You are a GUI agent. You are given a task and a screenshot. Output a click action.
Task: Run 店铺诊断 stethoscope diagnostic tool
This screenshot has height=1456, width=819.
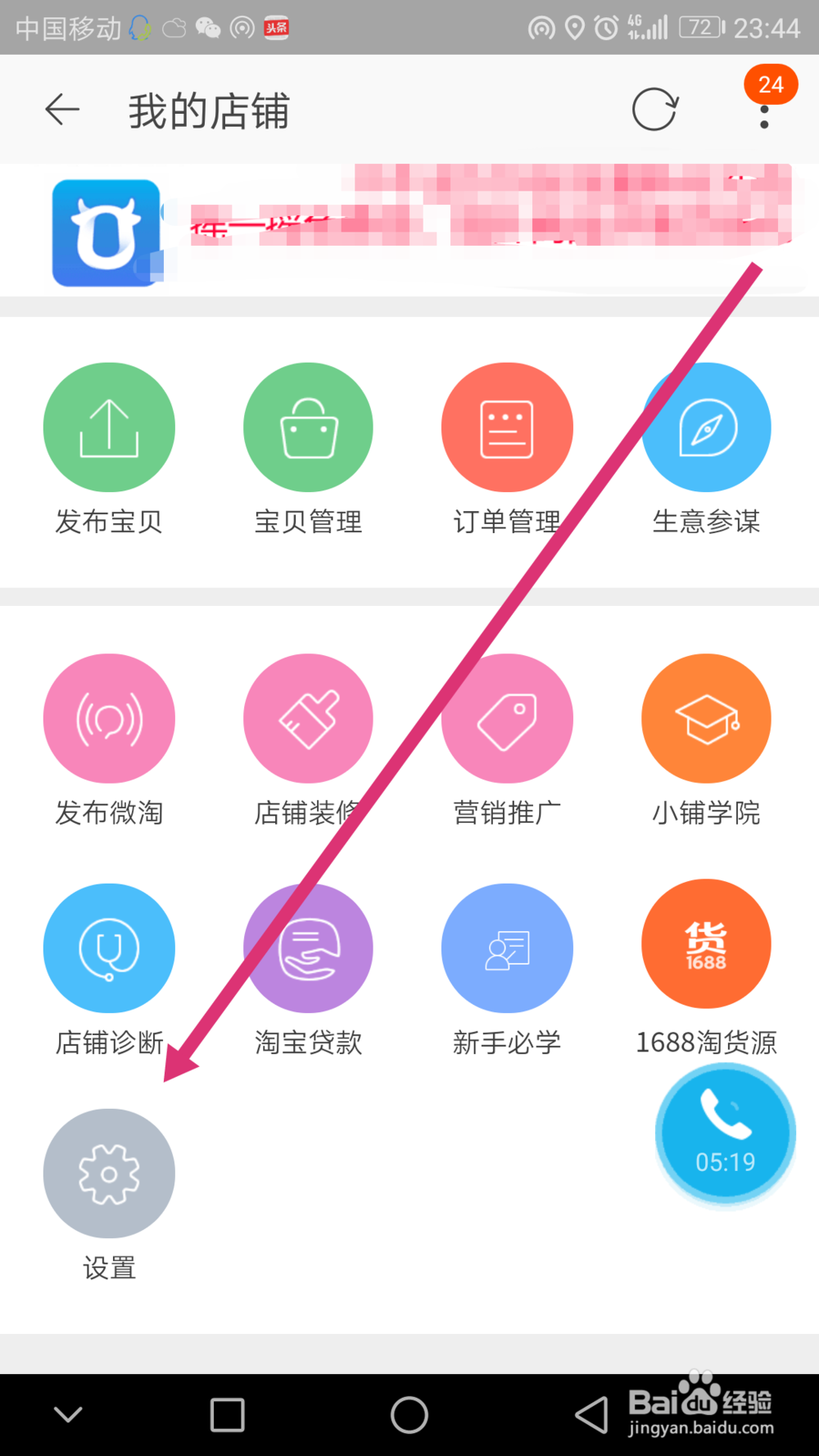(109, 947)
